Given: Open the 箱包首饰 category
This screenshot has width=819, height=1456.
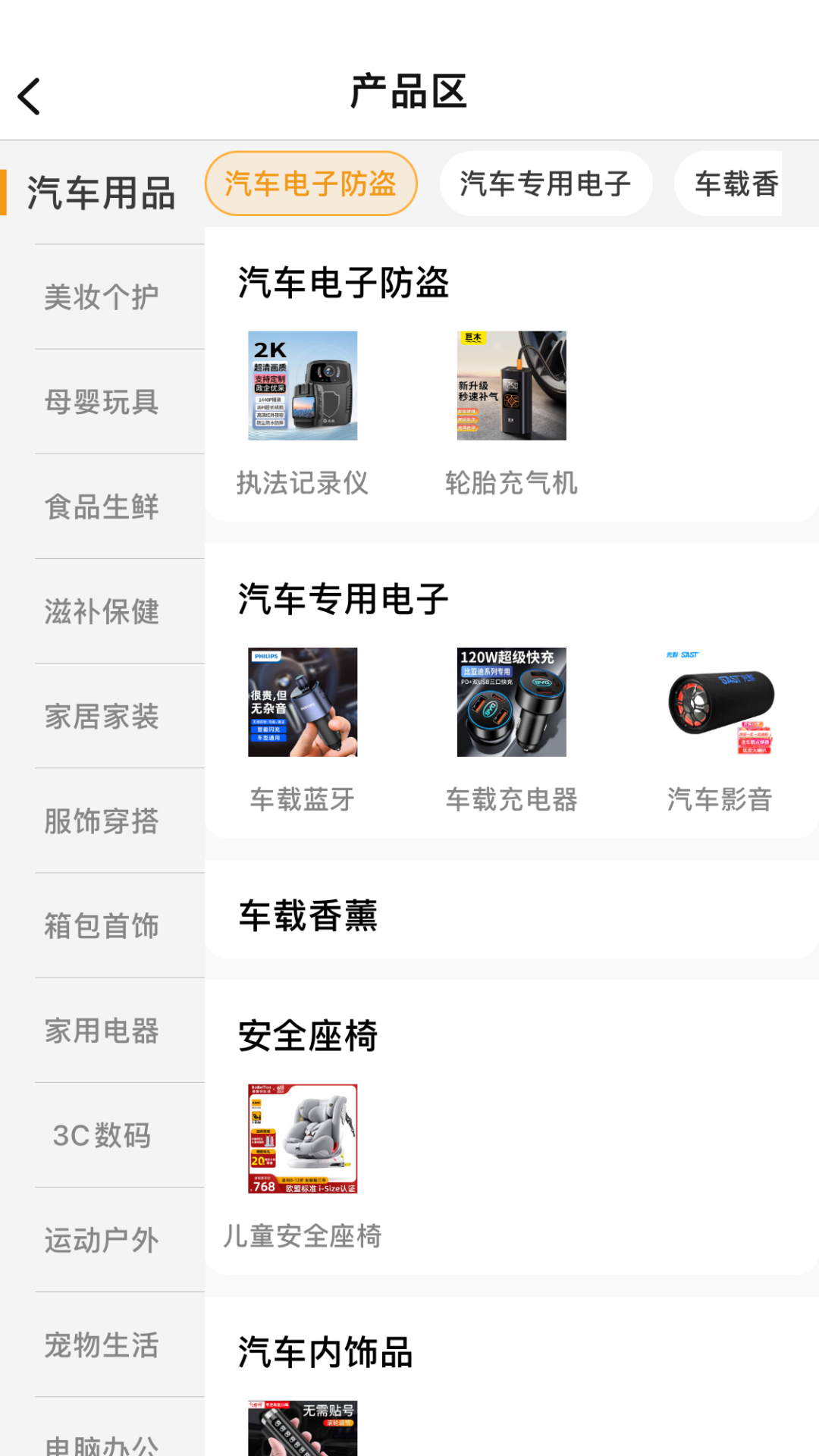Looking at the screenshot, I should pos(102,924).
